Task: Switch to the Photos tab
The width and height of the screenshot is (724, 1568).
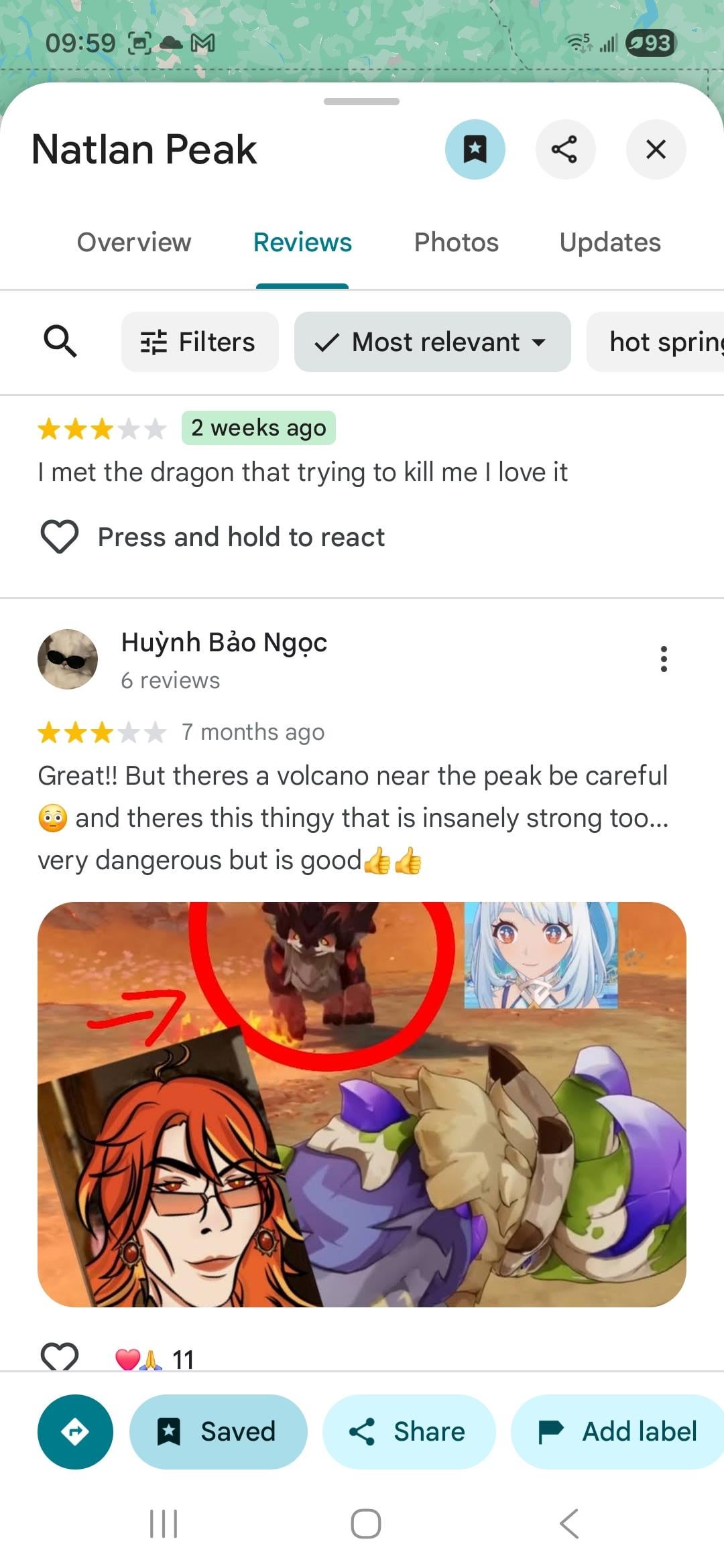Action: coord(456,243)
